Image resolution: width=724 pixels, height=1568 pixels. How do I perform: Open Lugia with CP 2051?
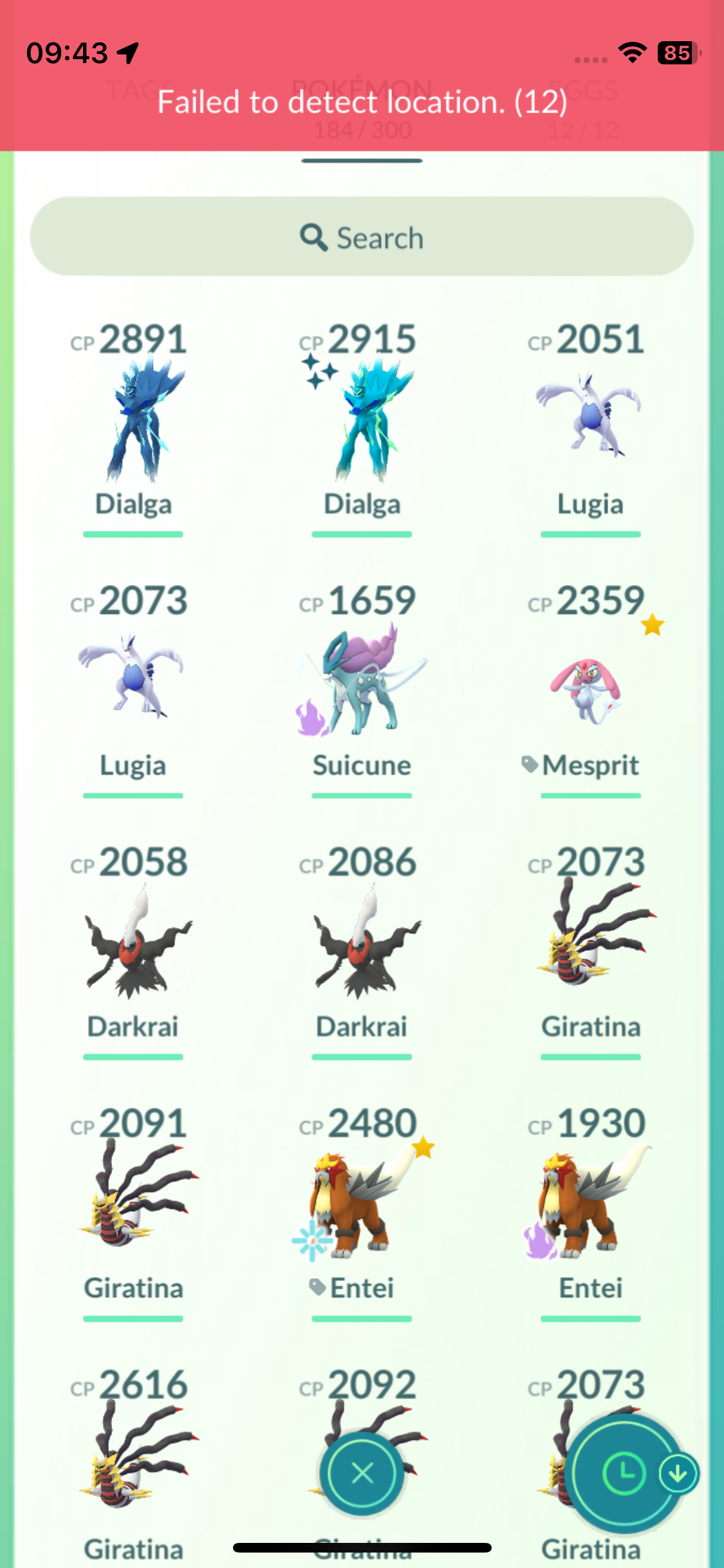pyautogui.click(x=590, y=418)
